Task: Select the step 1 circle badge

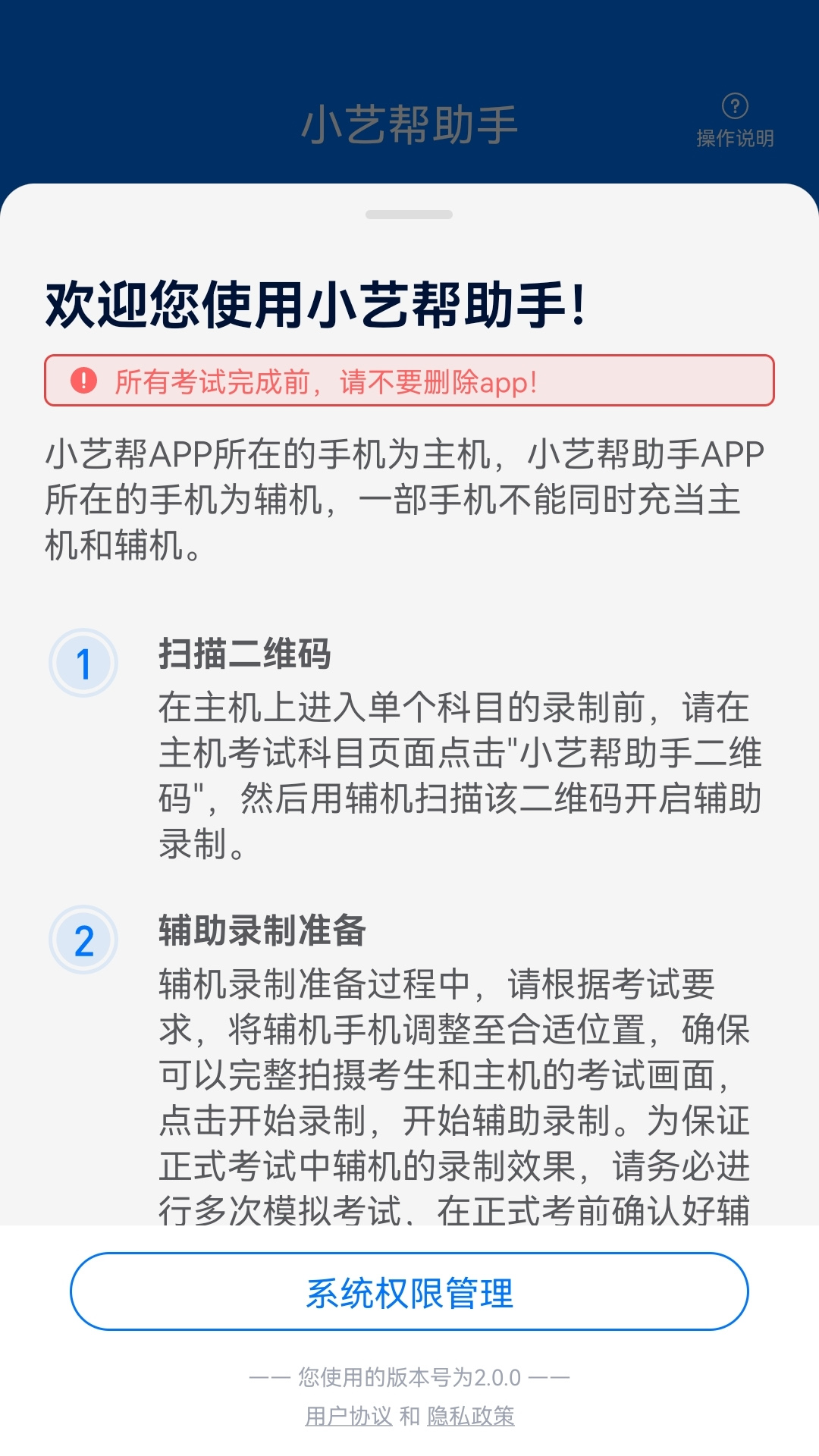Action: click(x=86, y=663)
